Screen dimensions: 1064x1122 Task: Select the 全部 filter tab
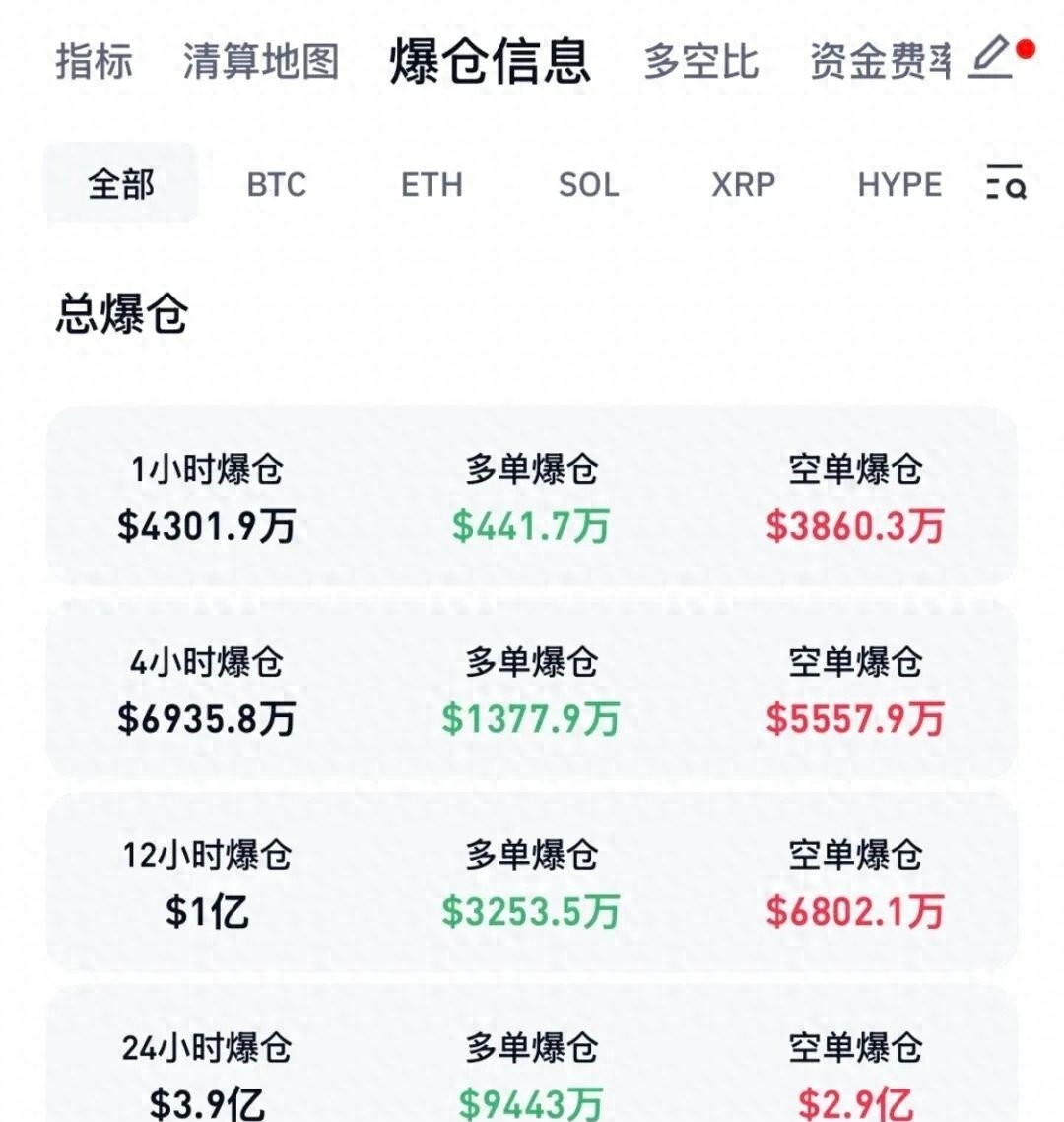pos(121,184)
